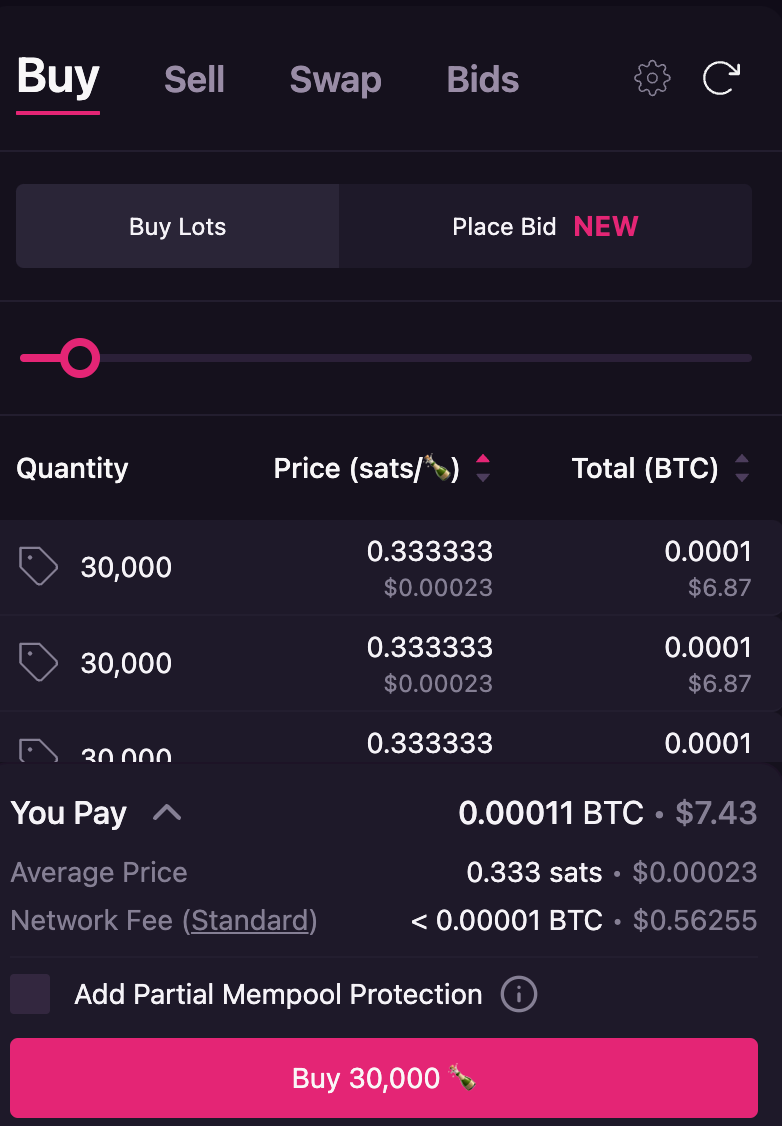
Task: Enable Add Partial Mempool Protection checkbox
Action: [x=30, y=995]
